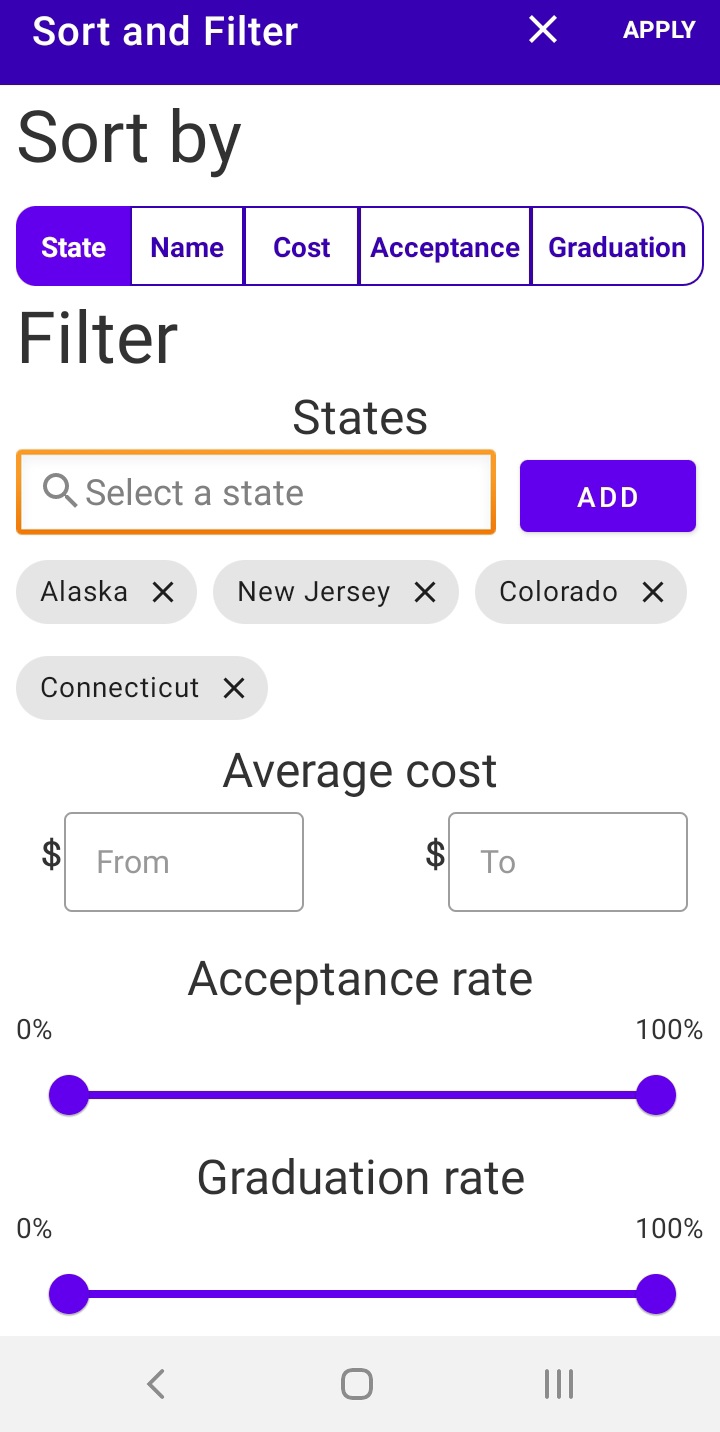Focus the Select a state search field
The image size is (720, 1432).
pos(256,492)
